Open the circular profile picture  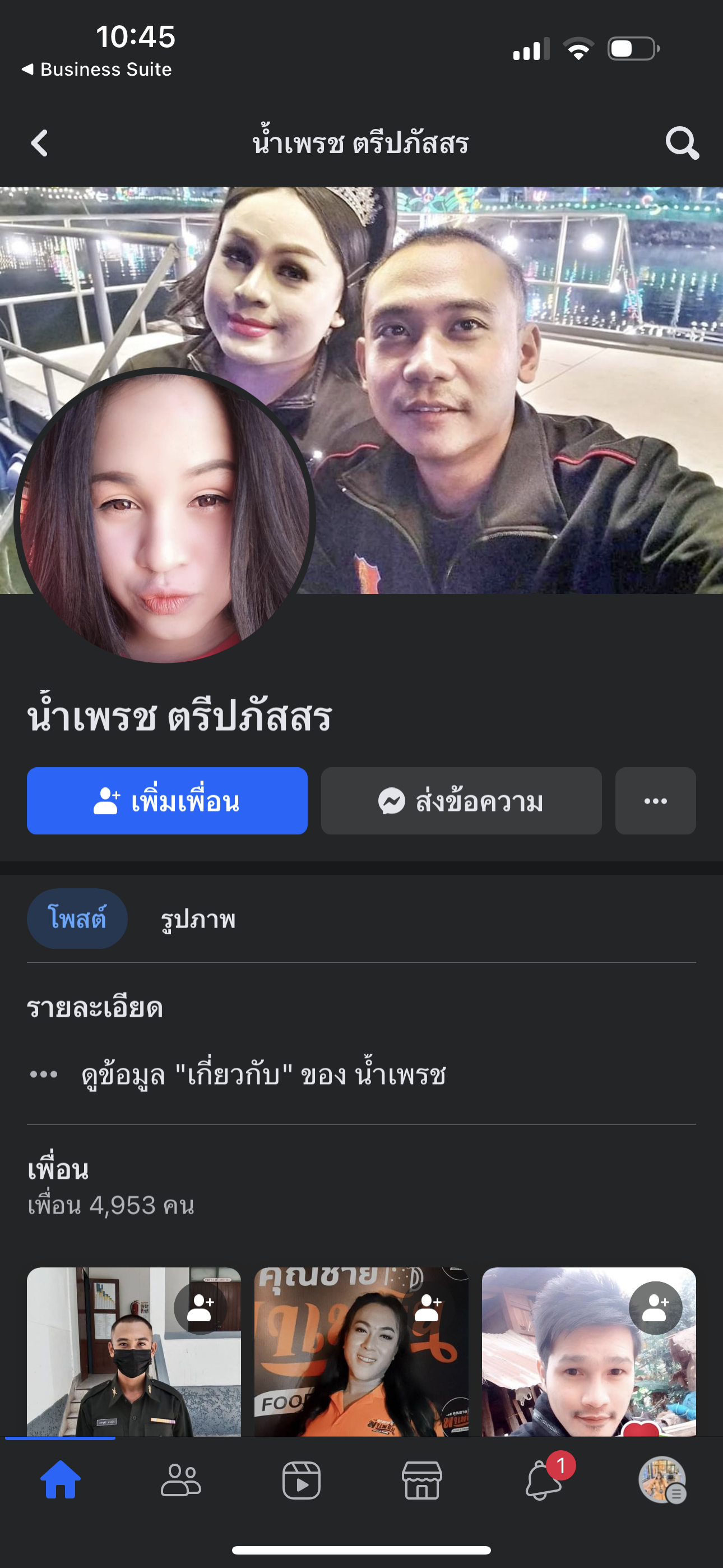[x=164, y=518]
